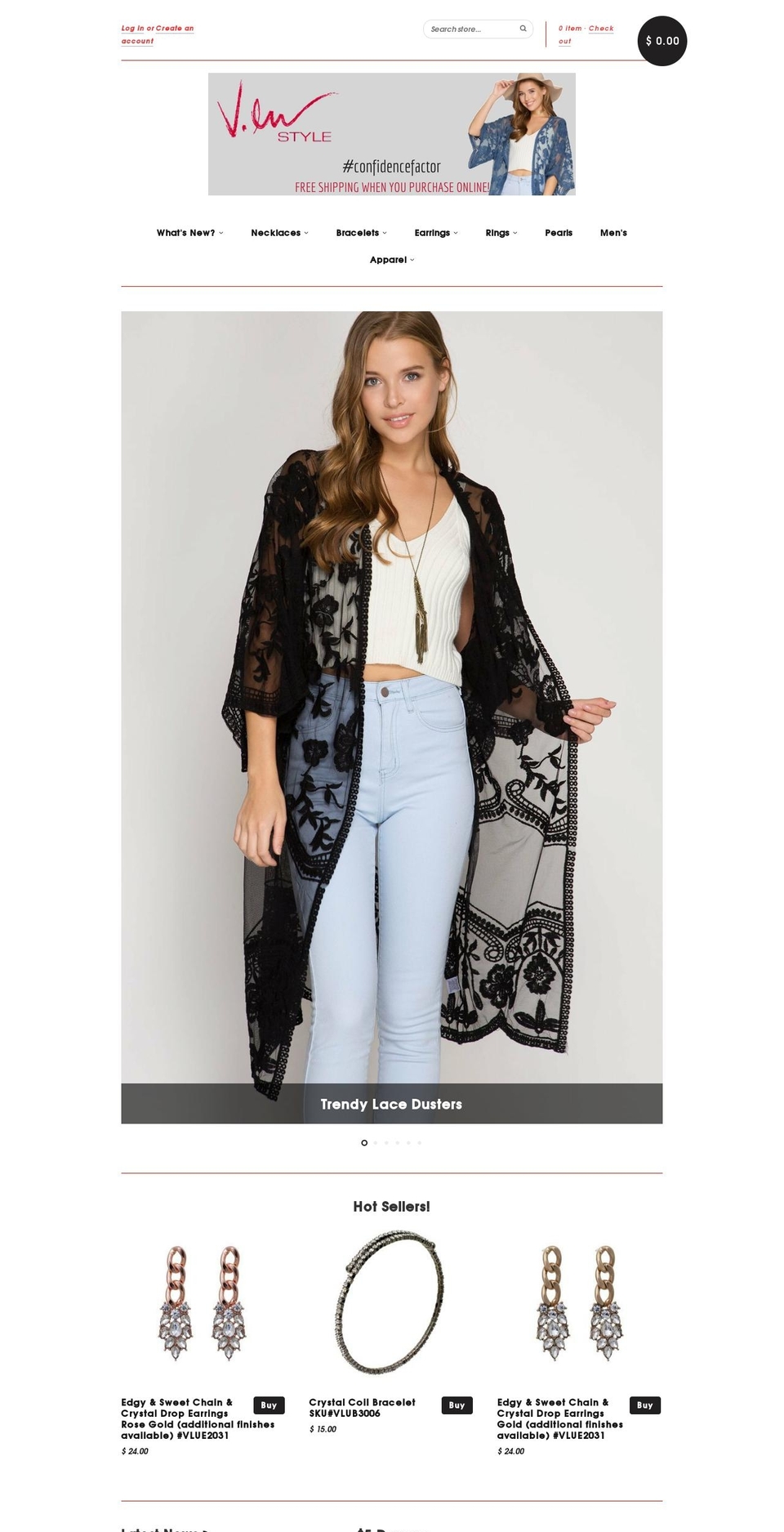This screenshot has width=784, height=1532.
Task: Tap the search magnifier icon
Action: (523, 29)
